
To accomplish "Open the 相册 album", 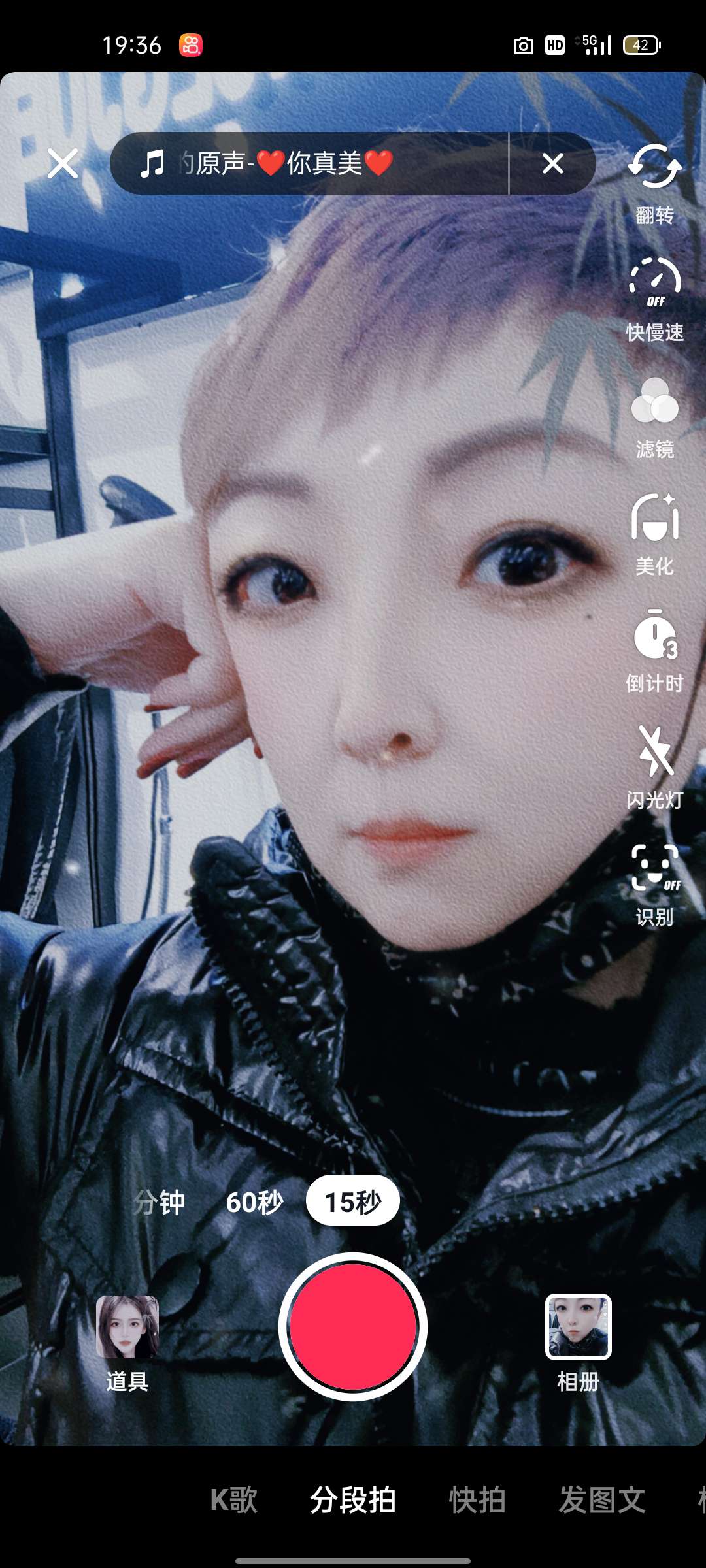I will [579, 1343].
